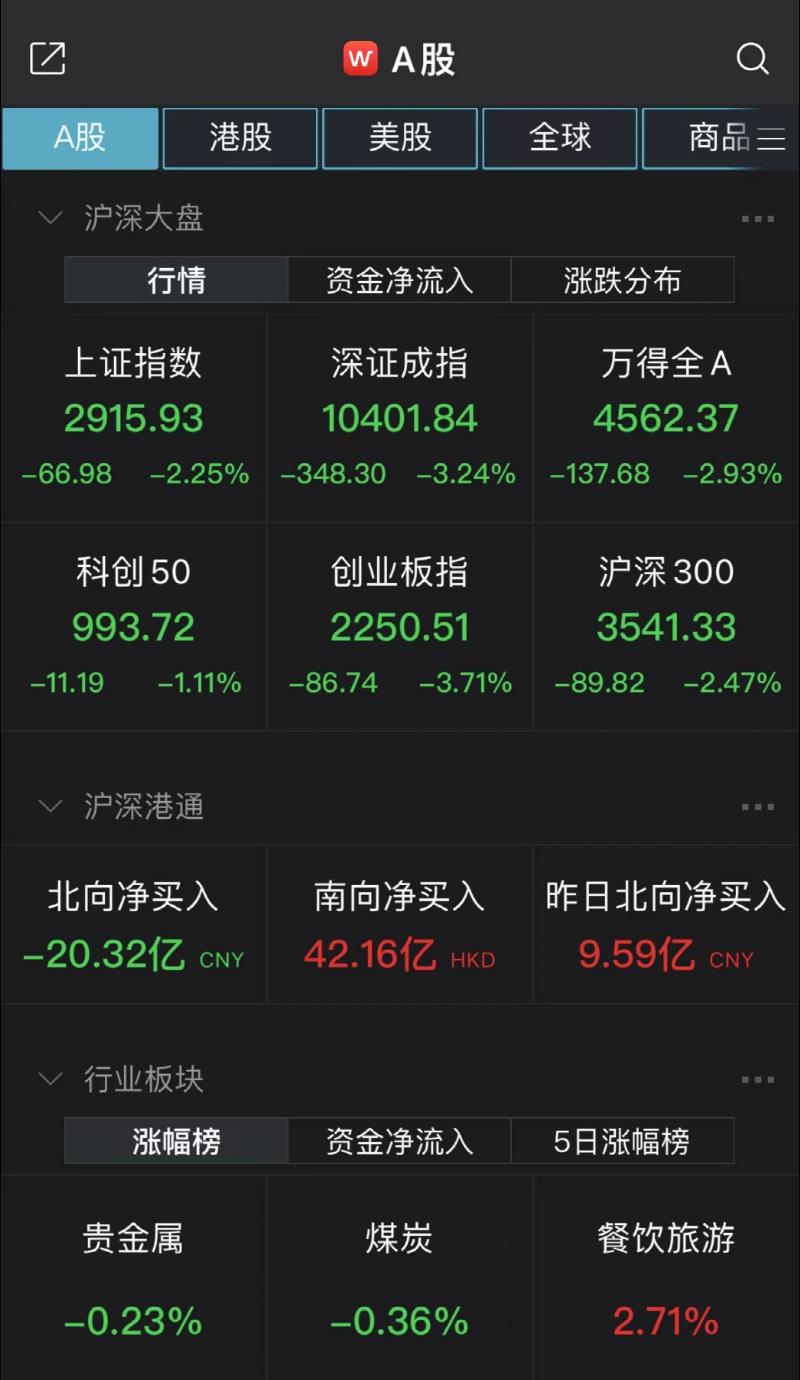Image resolution: width=800 pixels, height=1380 pixels.
Task: Open more options for 行业板块
Action: pyautogui.click(x=757, y=1080)
